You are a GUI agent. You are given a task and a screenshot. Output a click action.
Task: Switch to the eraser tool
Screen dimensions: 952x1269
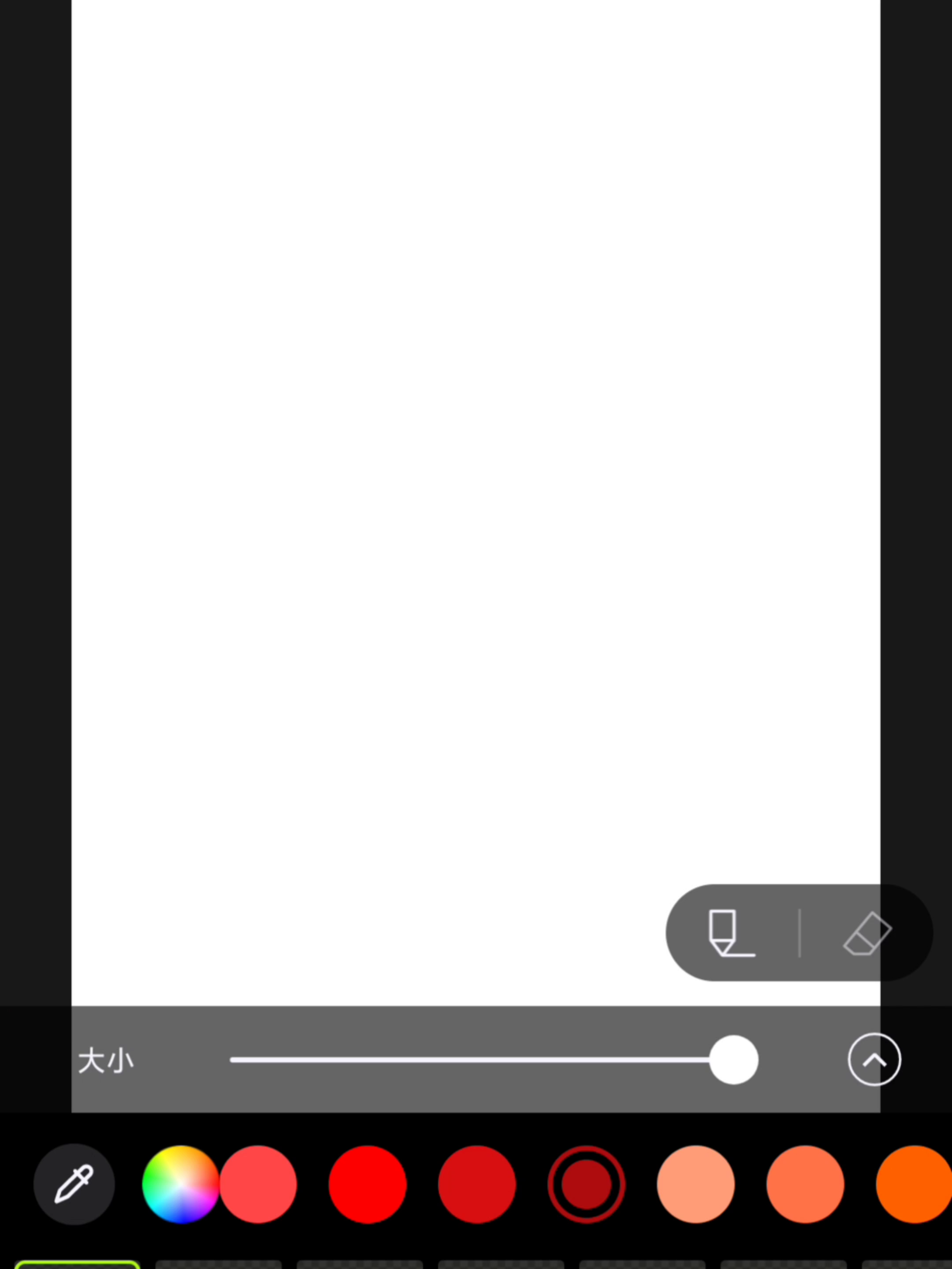click(x=867, y=933)
